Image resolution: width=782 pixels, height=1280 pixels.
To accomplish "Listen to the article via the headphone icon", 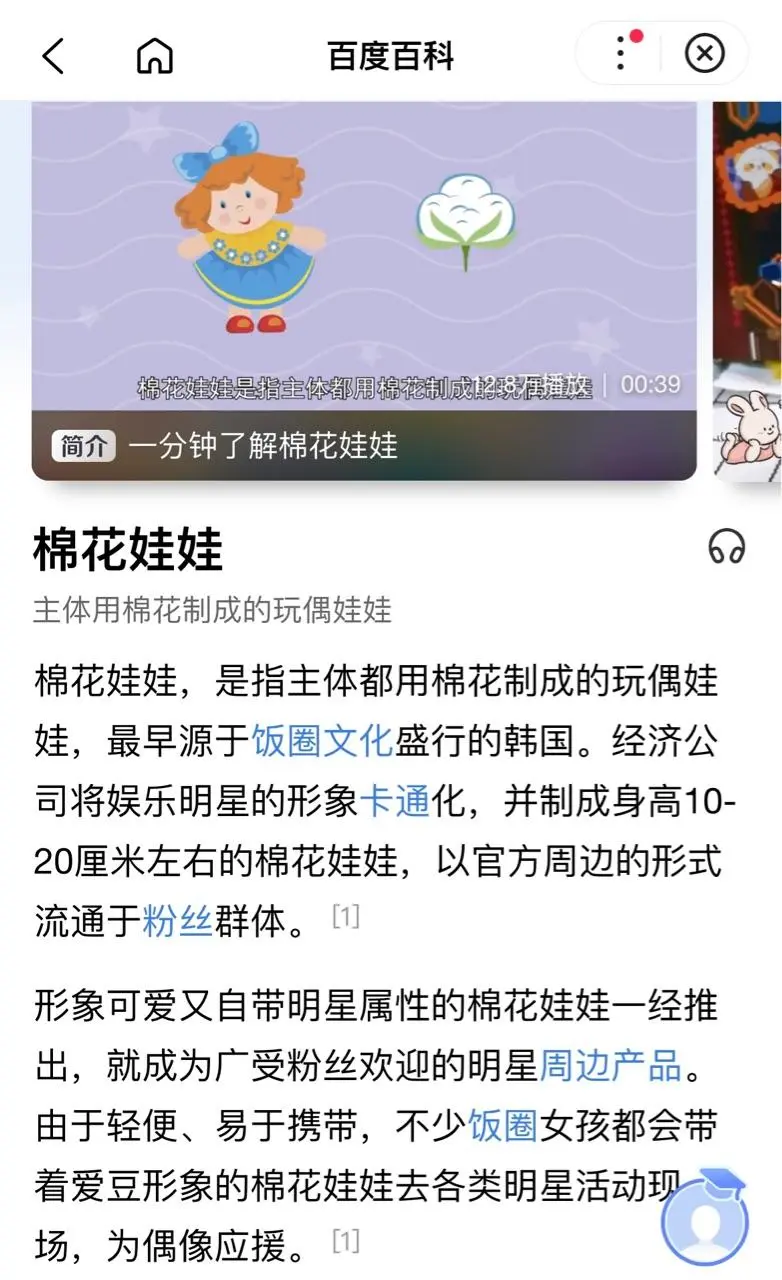I will click(x=727, y=547).
